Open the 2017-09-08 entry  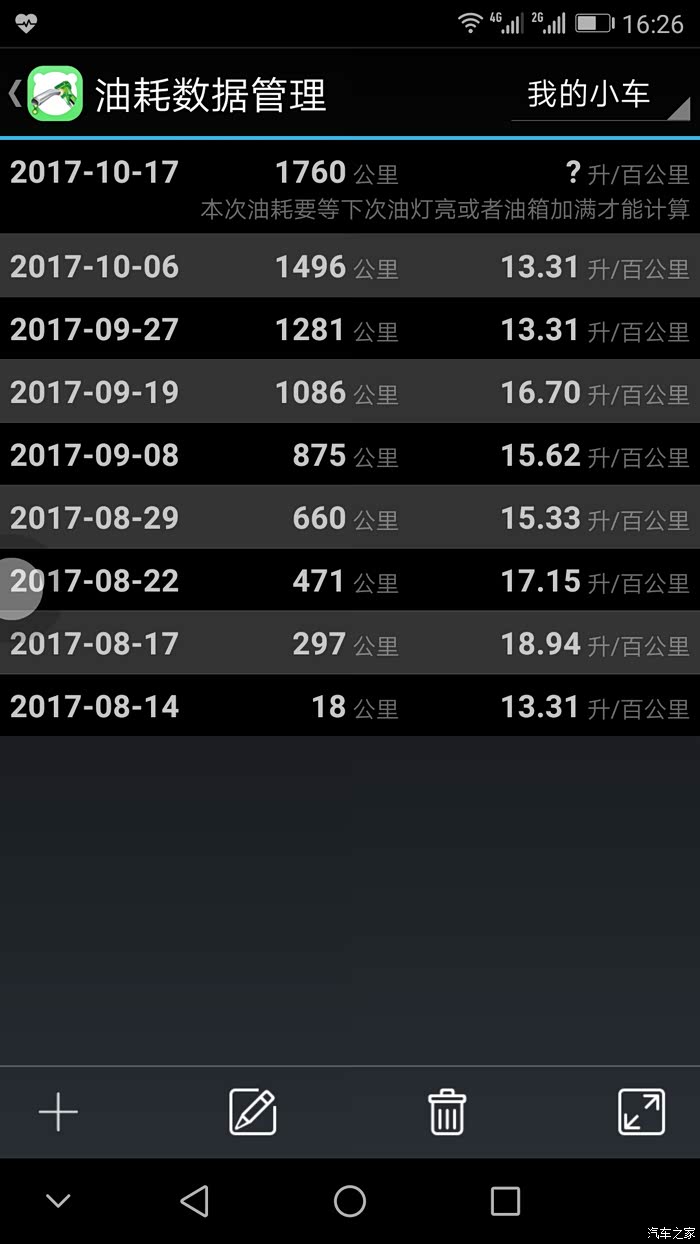click(350, 455)
